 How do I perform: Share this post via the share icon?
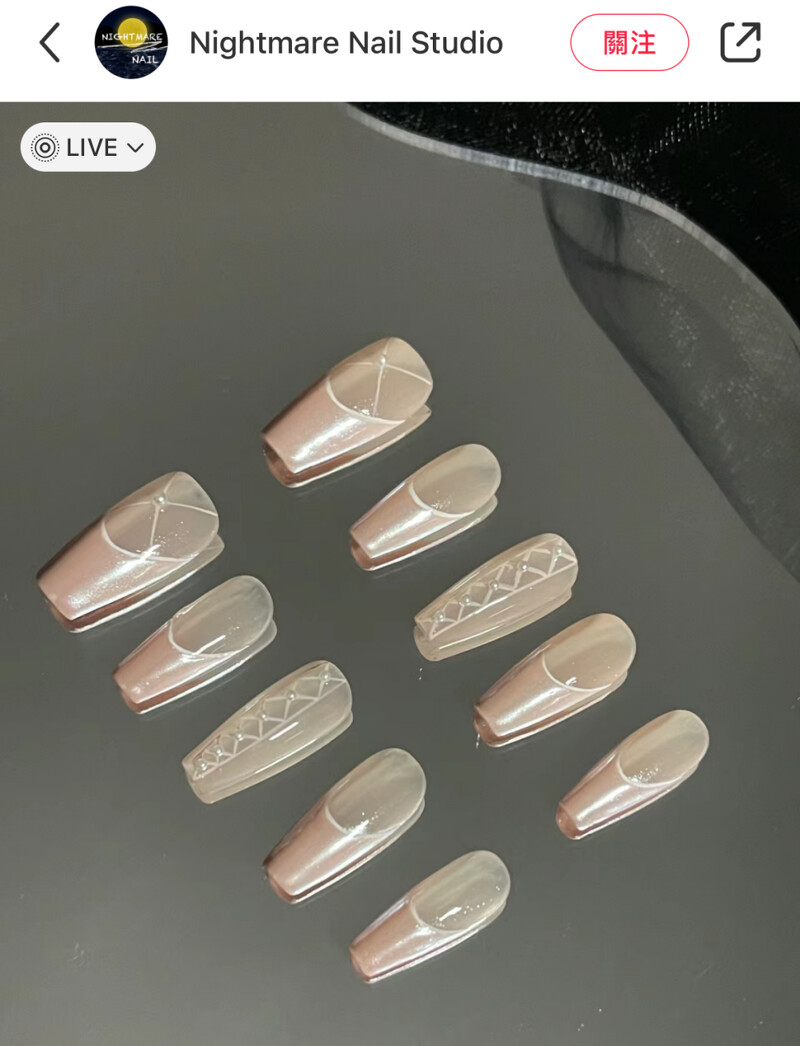pyautogui.click(x=740, y=43)
